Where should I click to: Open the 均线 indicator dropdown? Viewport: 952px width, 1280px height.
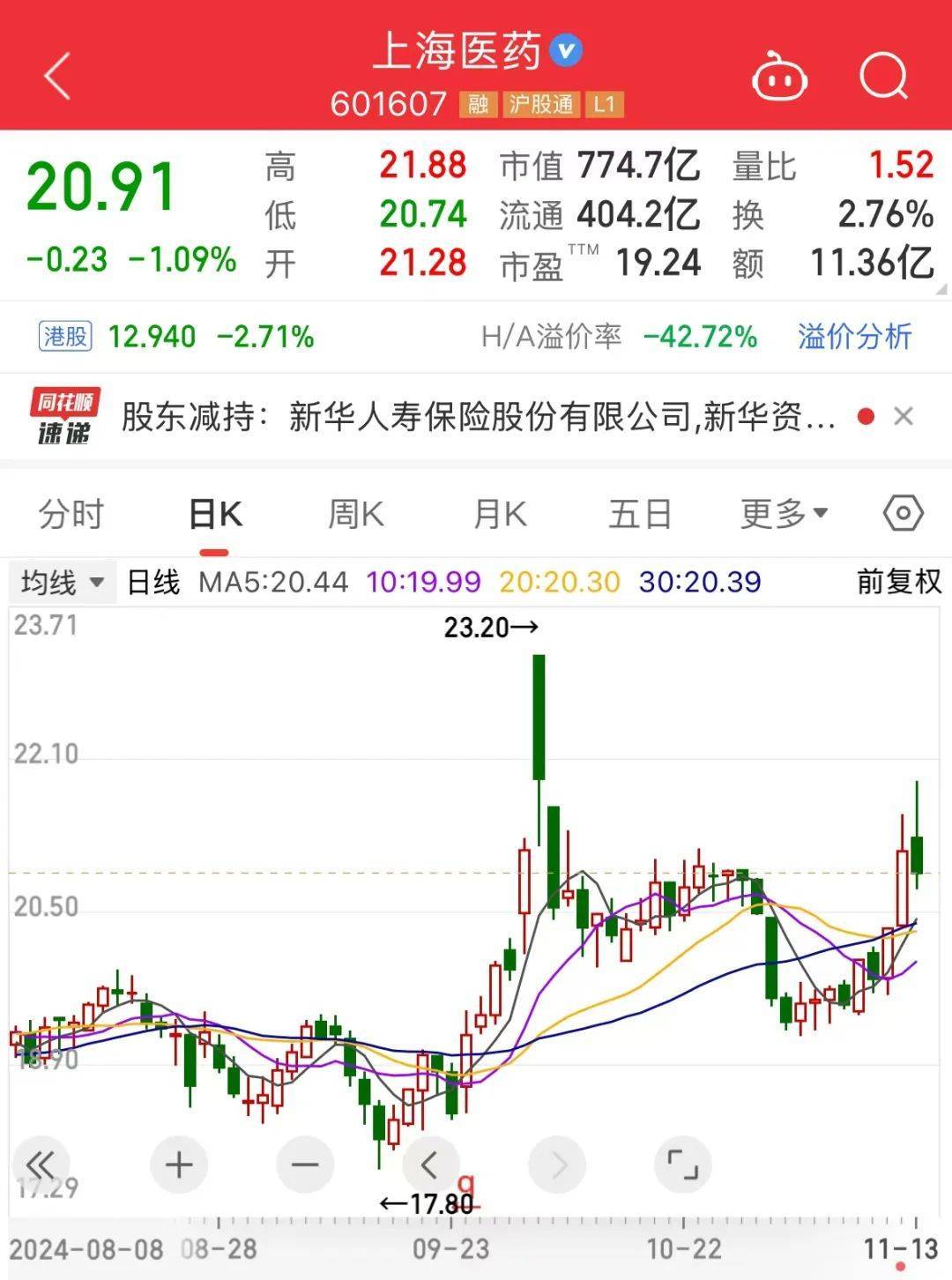[59, 581]
